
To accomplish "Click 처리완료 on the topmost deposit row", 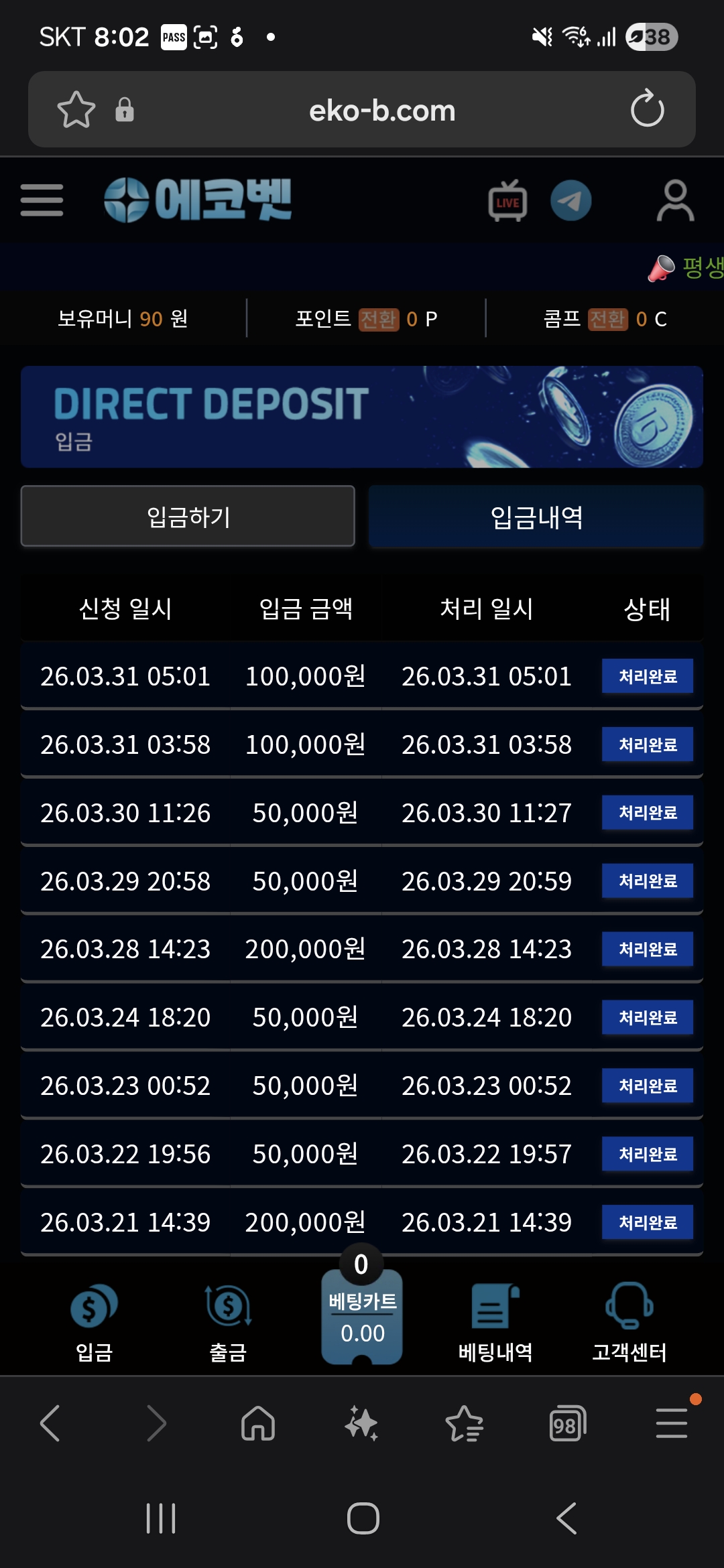I will click(x=647, y=676).
